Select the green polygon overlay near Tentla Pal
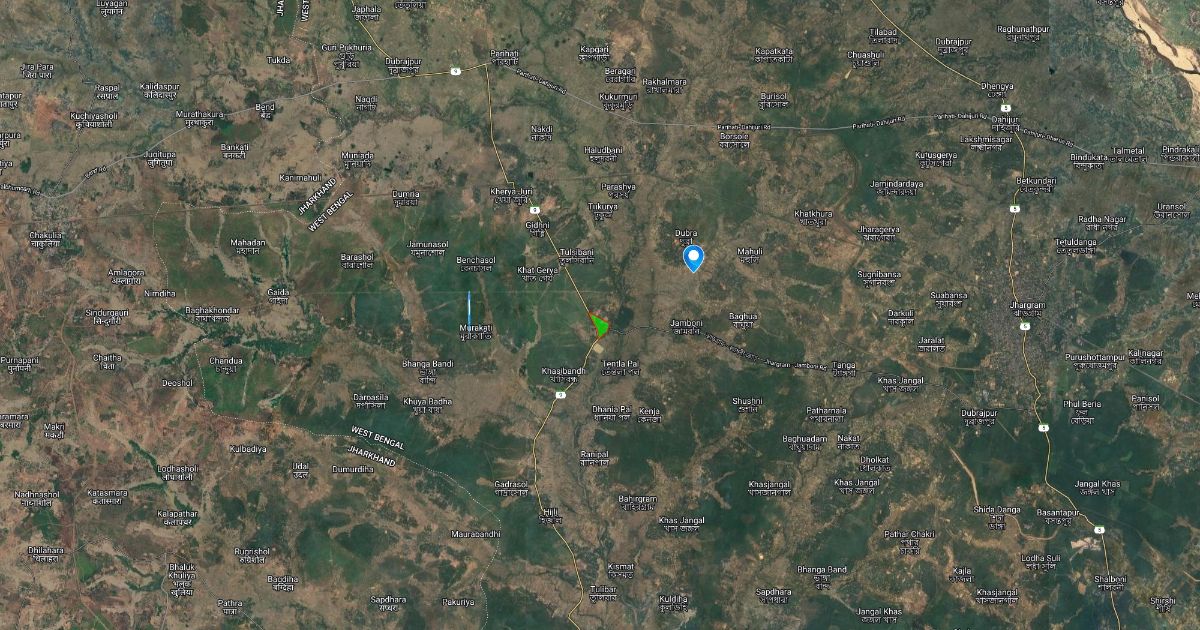This screenshot has width=1200, height=630. coord(600,325)
